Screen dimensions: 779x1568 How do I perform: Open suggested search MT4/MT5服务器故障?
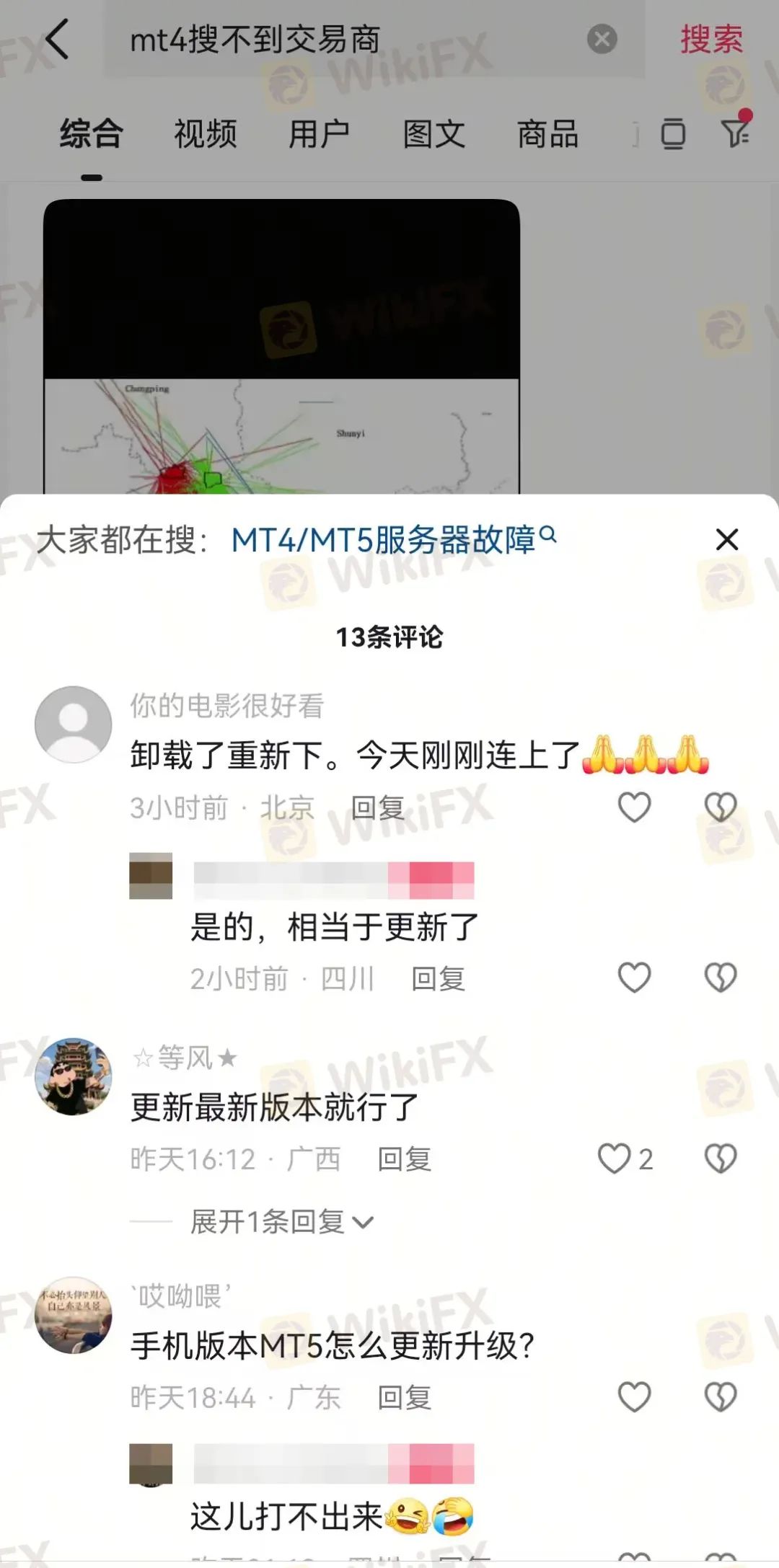(x=394, y=539)
